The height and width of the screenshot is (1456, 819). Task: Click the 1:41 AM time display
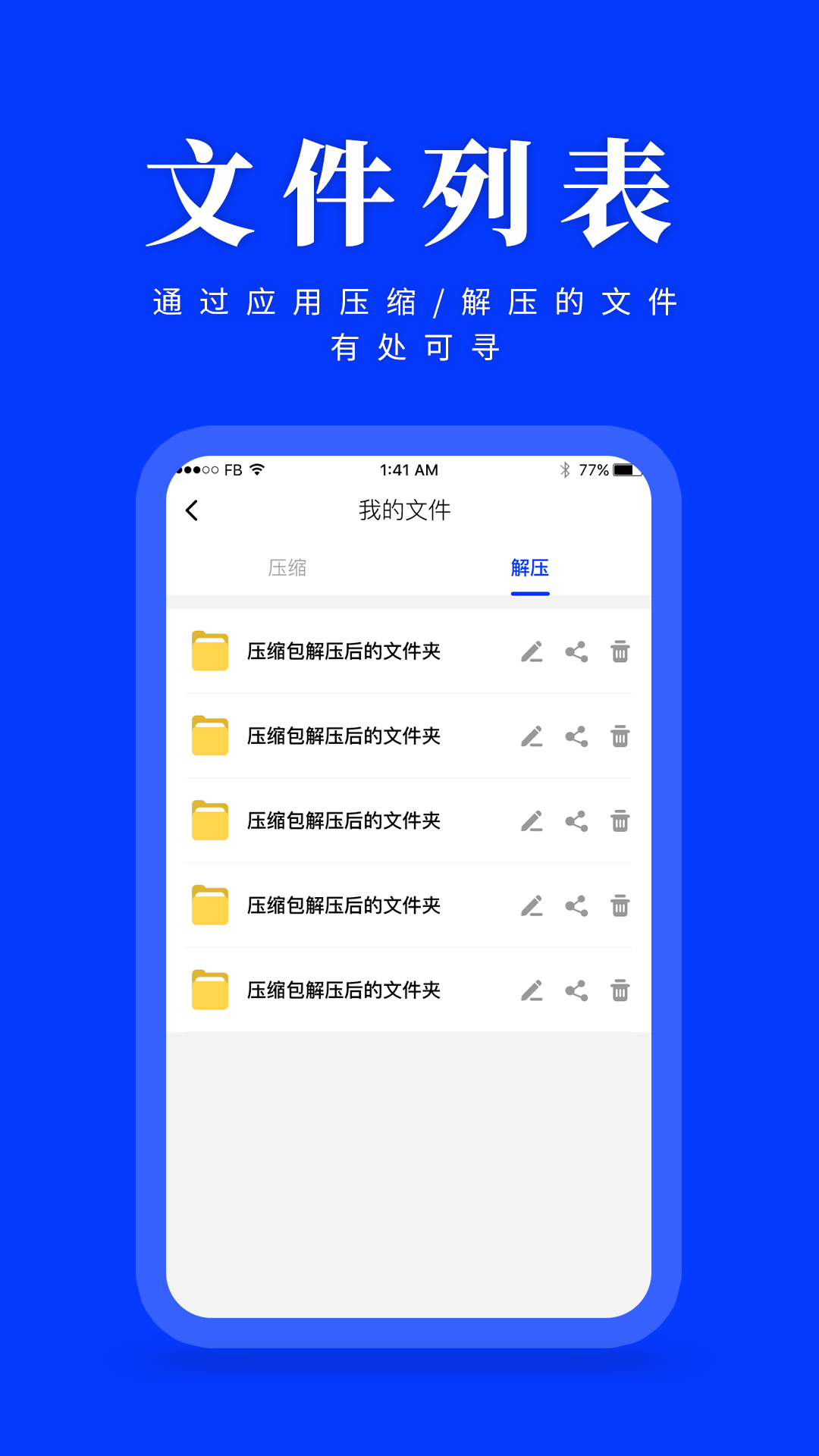[409, 470]
